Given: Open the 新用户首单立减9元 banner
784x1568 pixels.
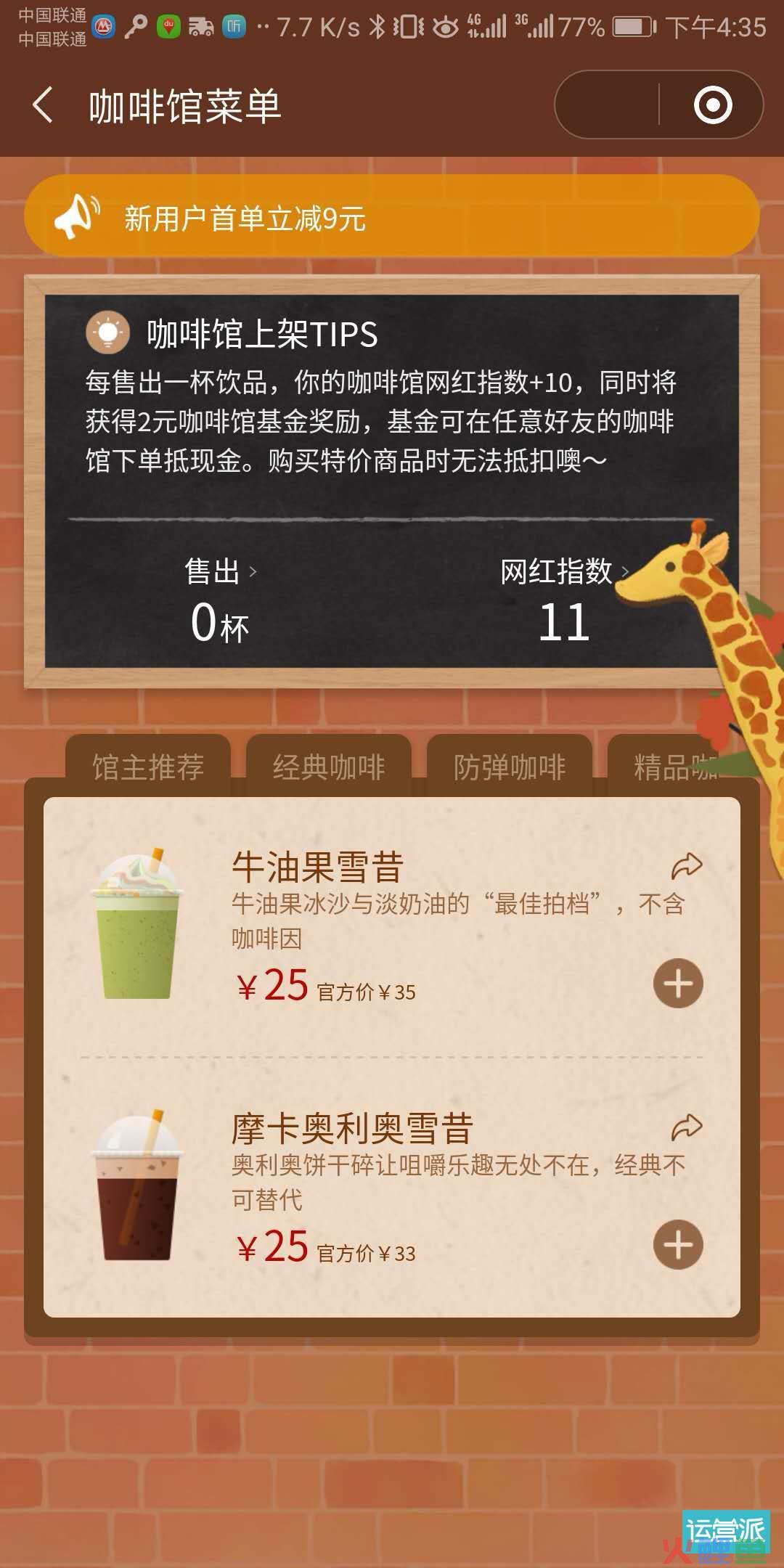Looking at the screenshot, I should [392, 217].
